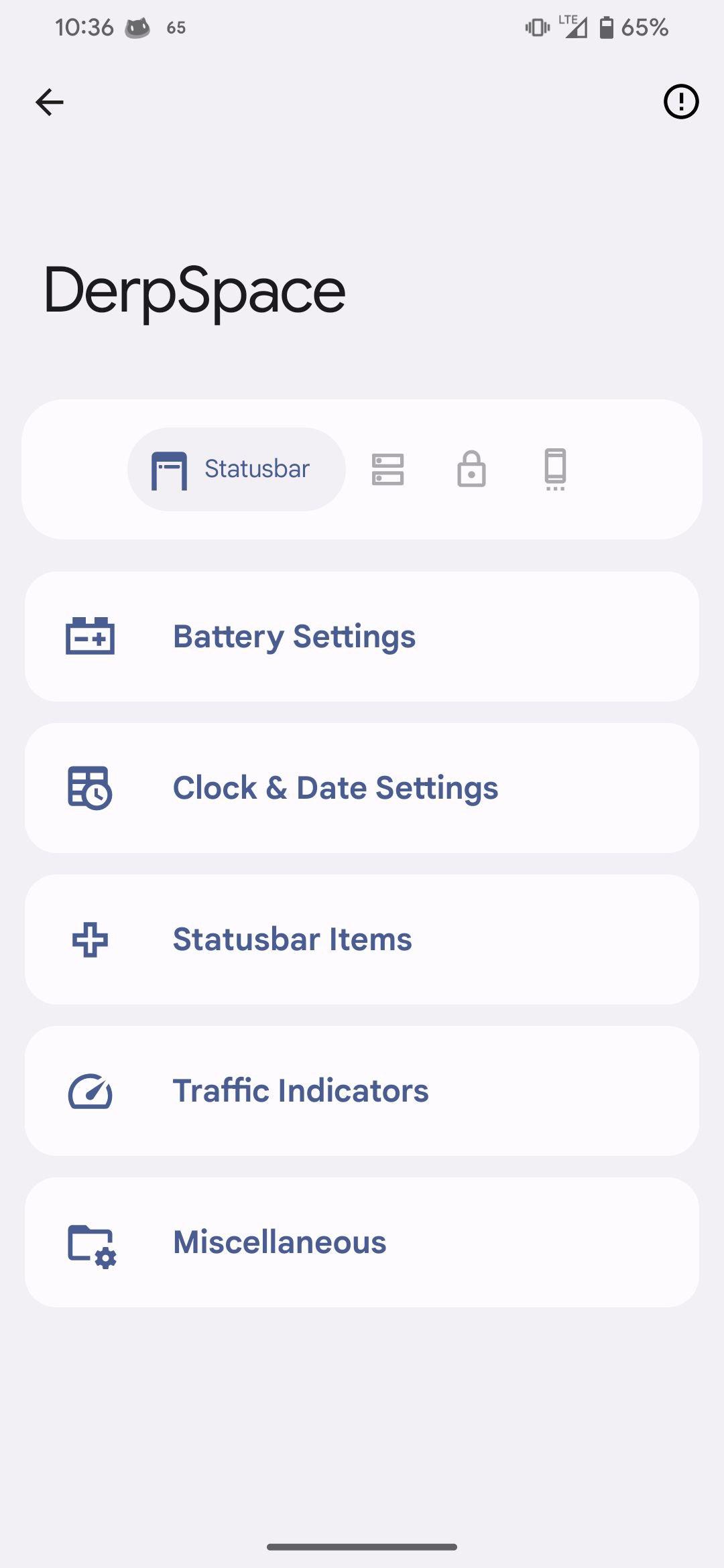The image size is (724, 1568).
Task: Open the info alert icon
Action: click(680, 102)
